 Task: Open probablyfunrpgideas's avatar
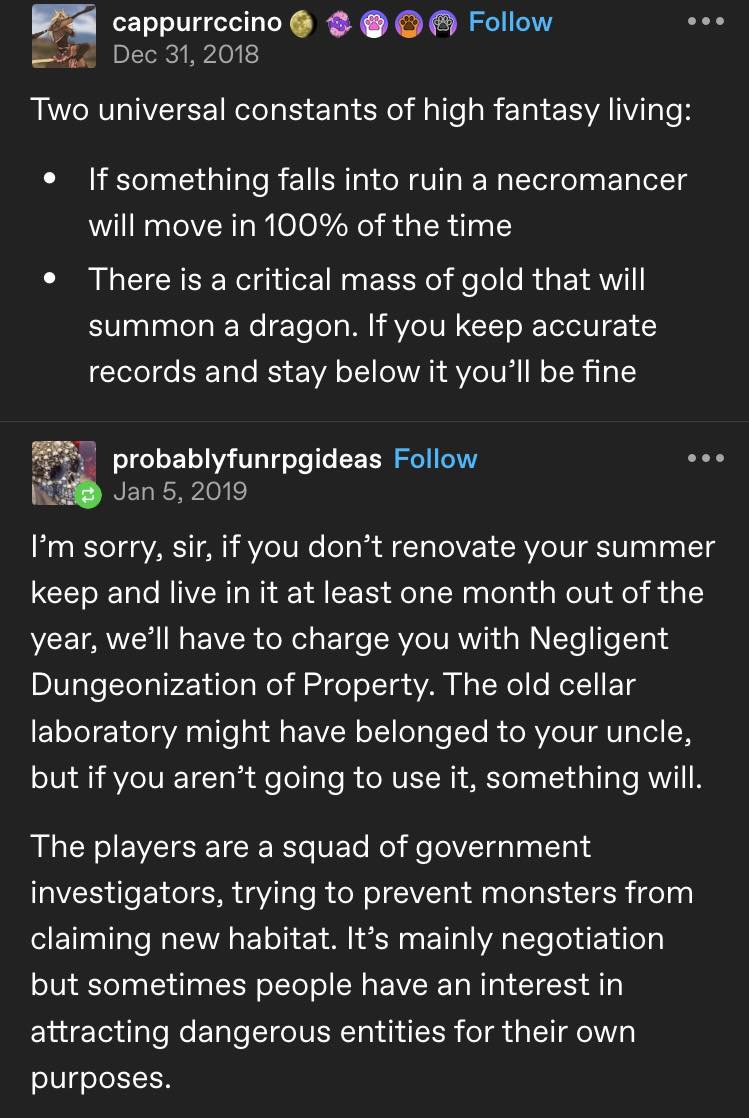click(x=64, y=472)
